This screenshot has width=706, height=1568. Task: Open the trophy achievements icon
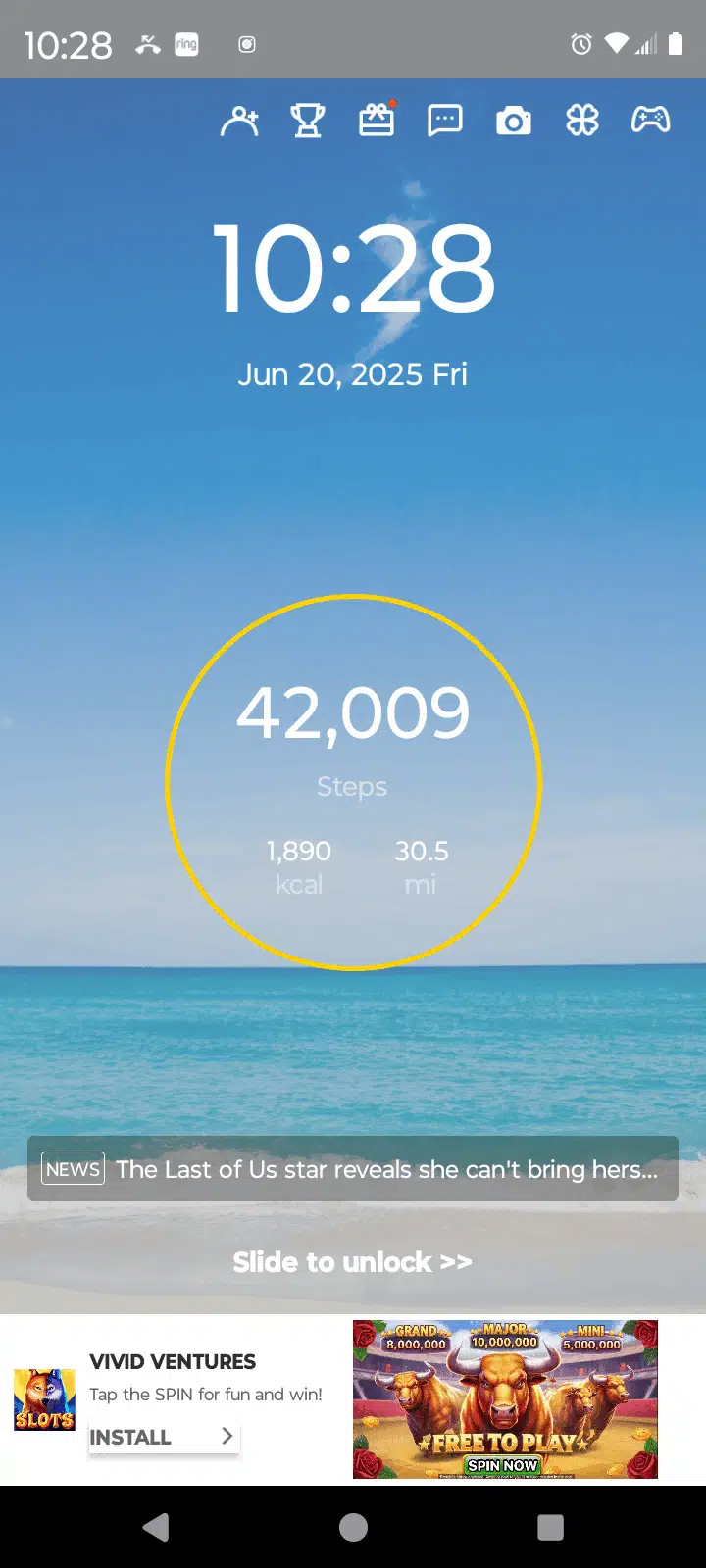pos(308,121)
